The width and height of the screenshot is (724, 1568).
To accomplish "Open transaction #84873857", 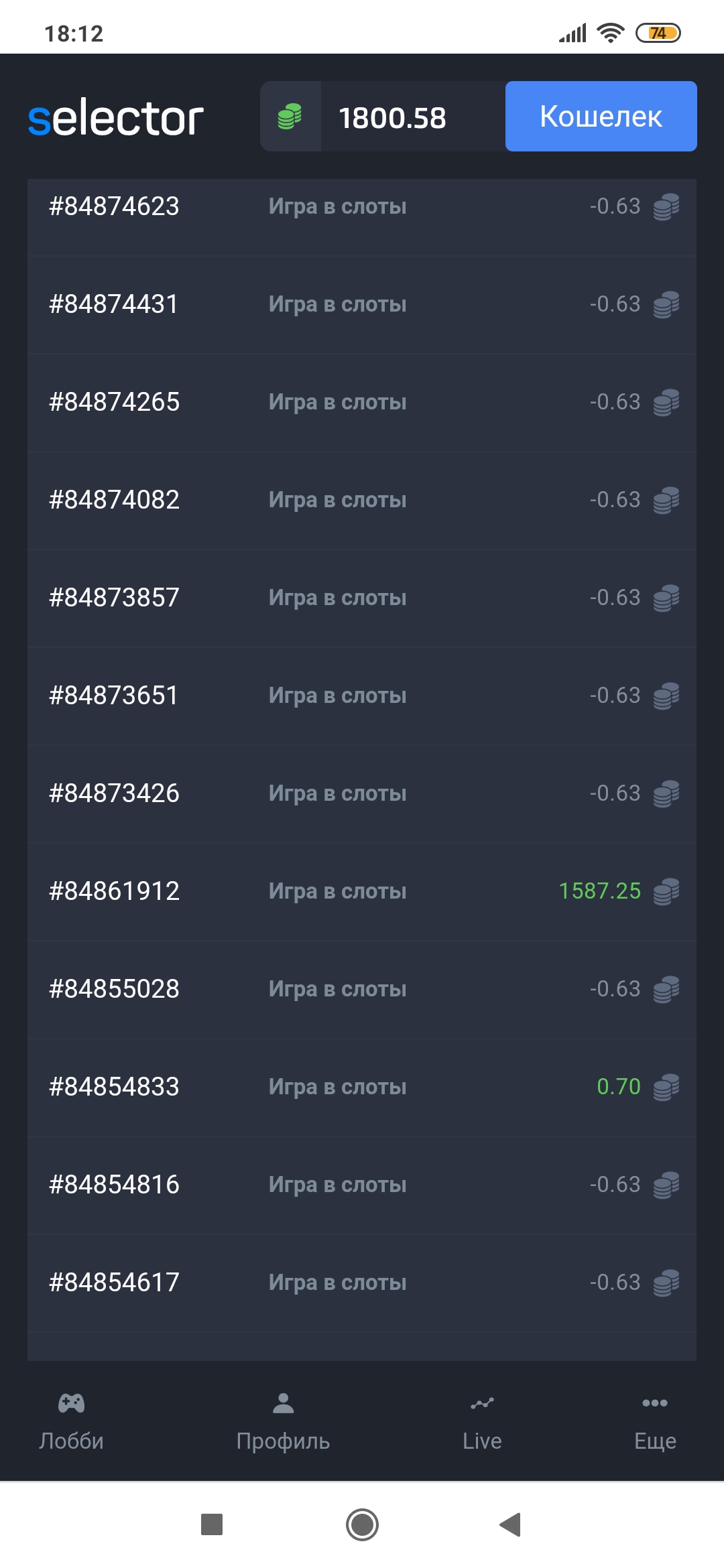I will [x=362, y=598].
